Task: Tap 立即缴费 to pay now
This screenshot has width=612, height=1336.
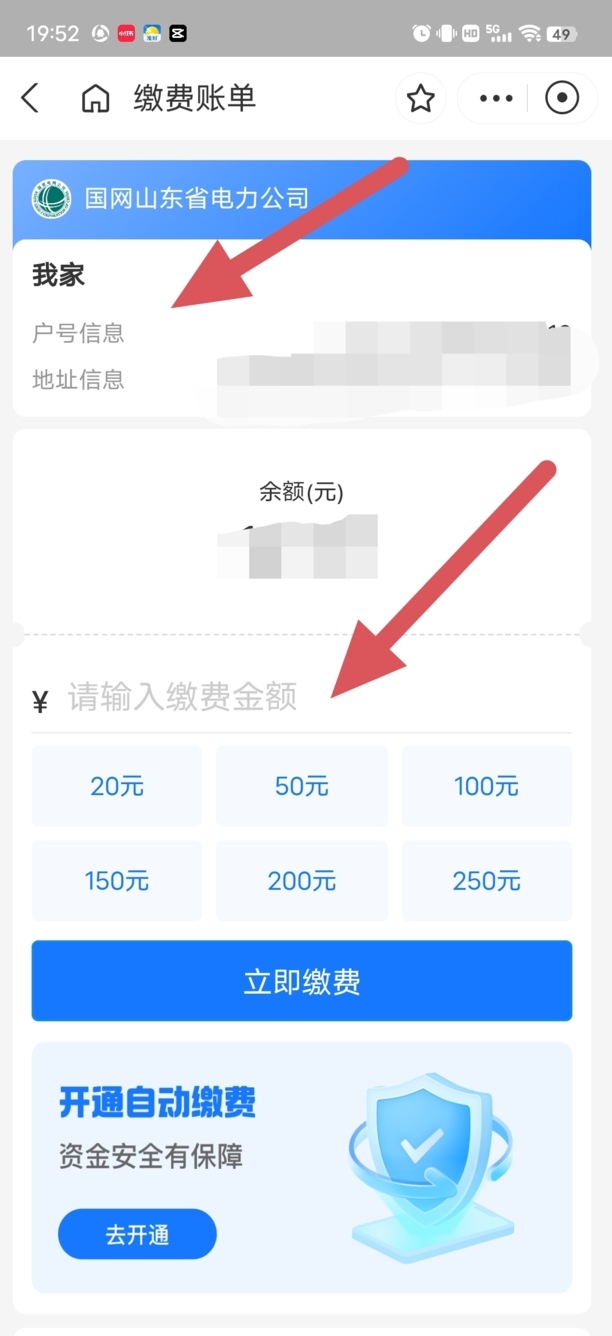Action: [302, 981]
